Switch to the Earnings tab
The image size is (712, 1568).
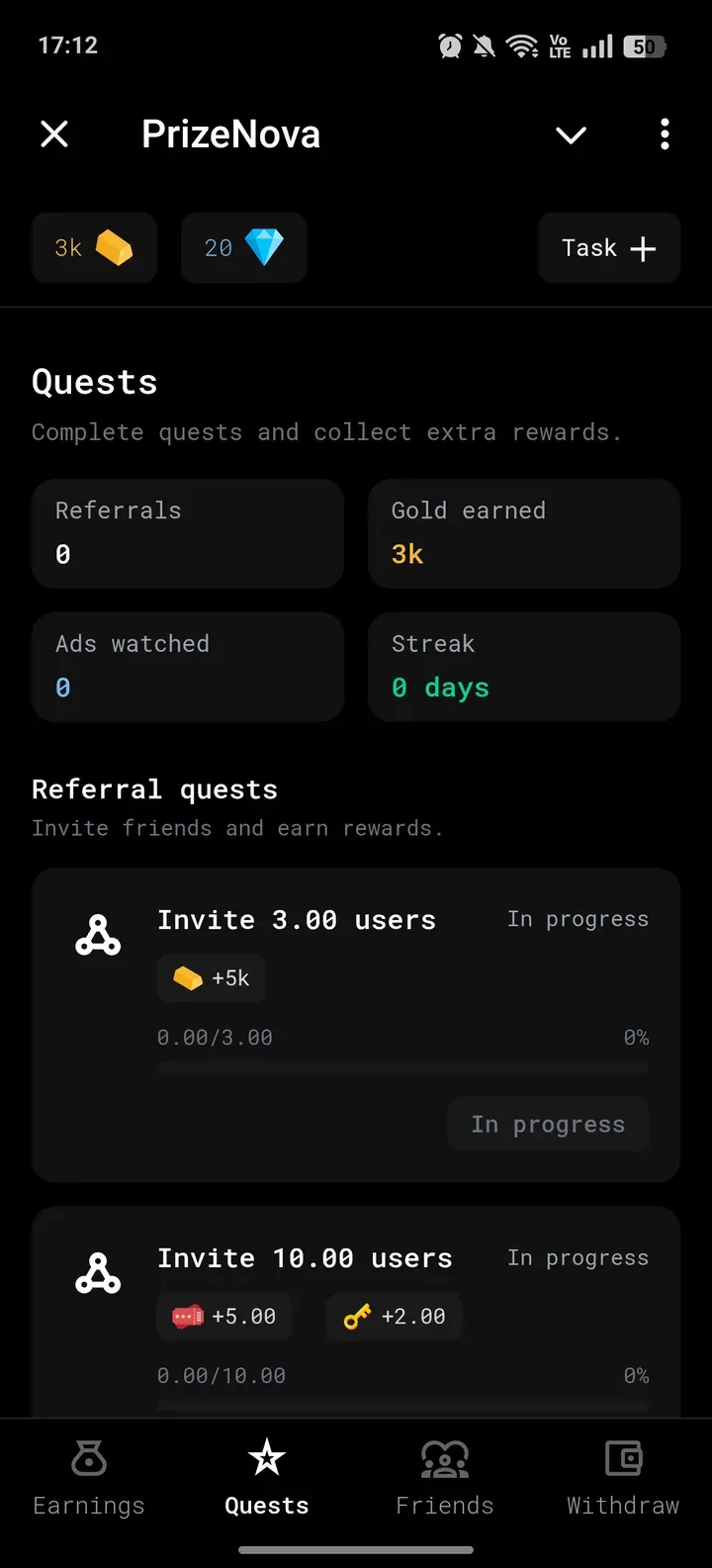coord(89,1478)
